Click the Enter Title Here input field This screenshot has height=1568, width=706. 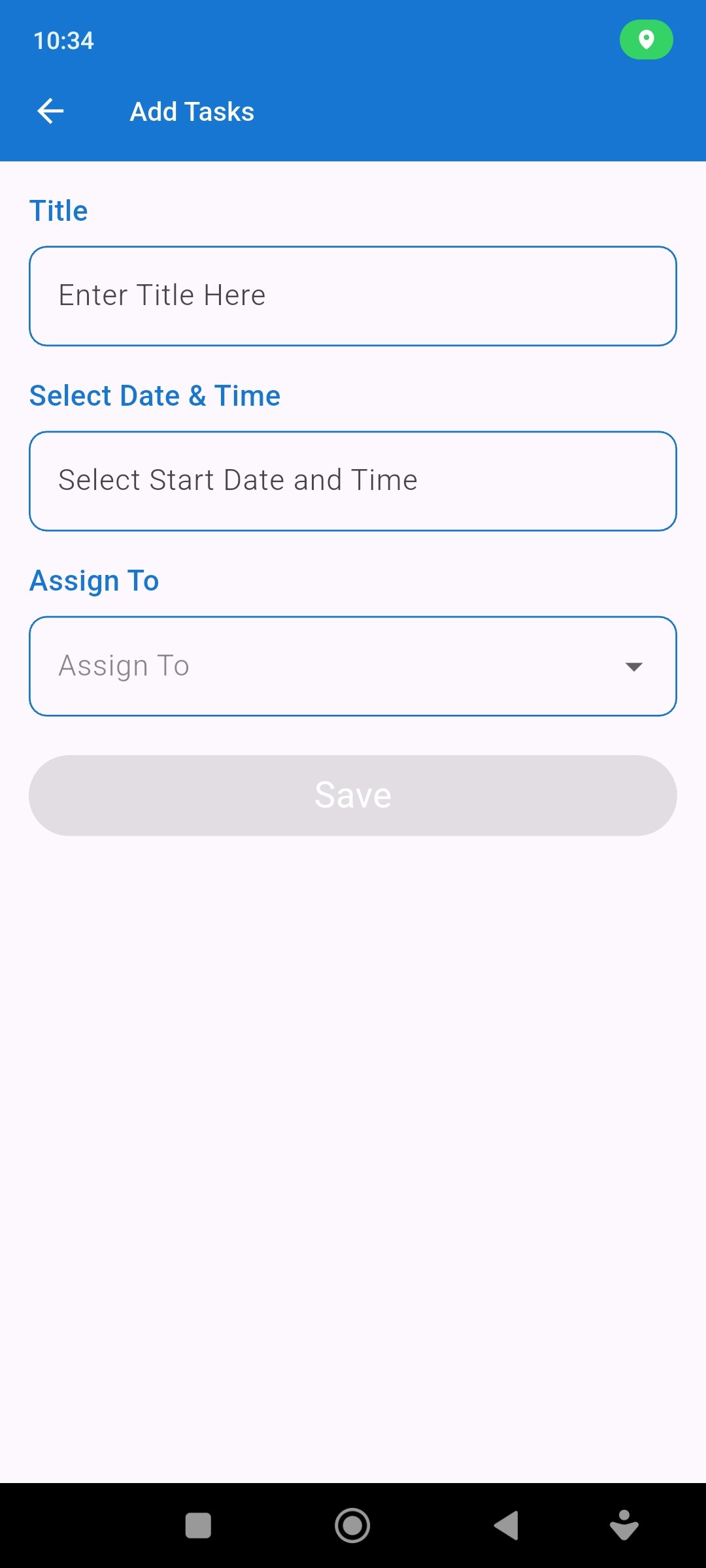coord(353,295)
